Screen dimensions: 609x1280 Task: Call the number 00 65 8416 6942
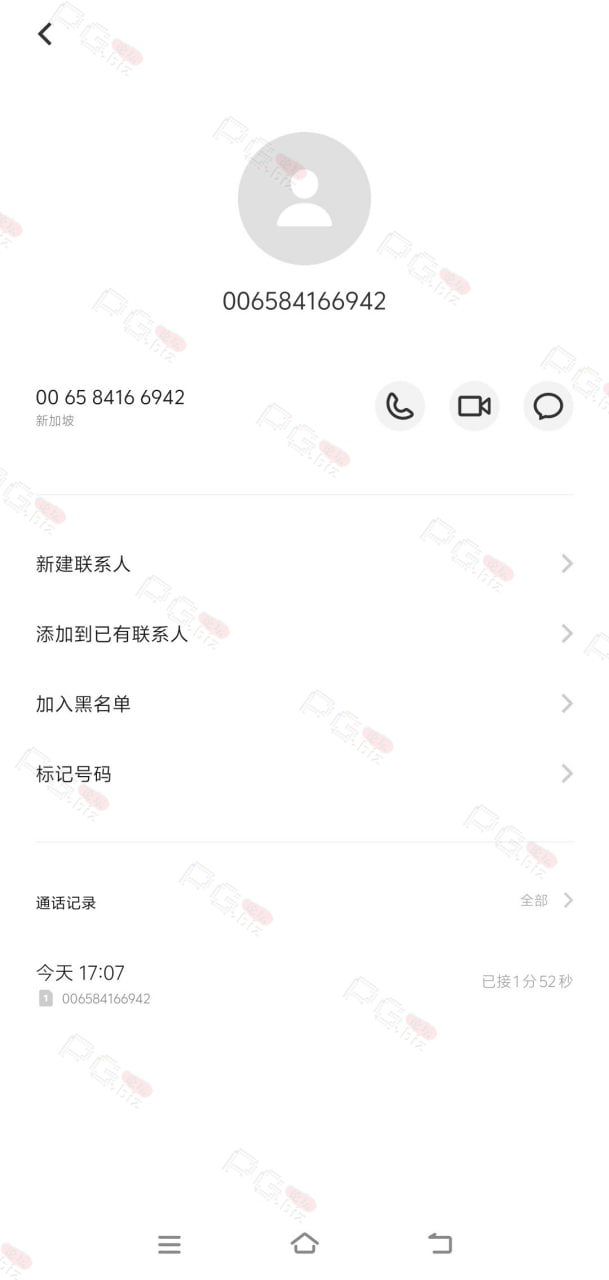pos(400,407)
